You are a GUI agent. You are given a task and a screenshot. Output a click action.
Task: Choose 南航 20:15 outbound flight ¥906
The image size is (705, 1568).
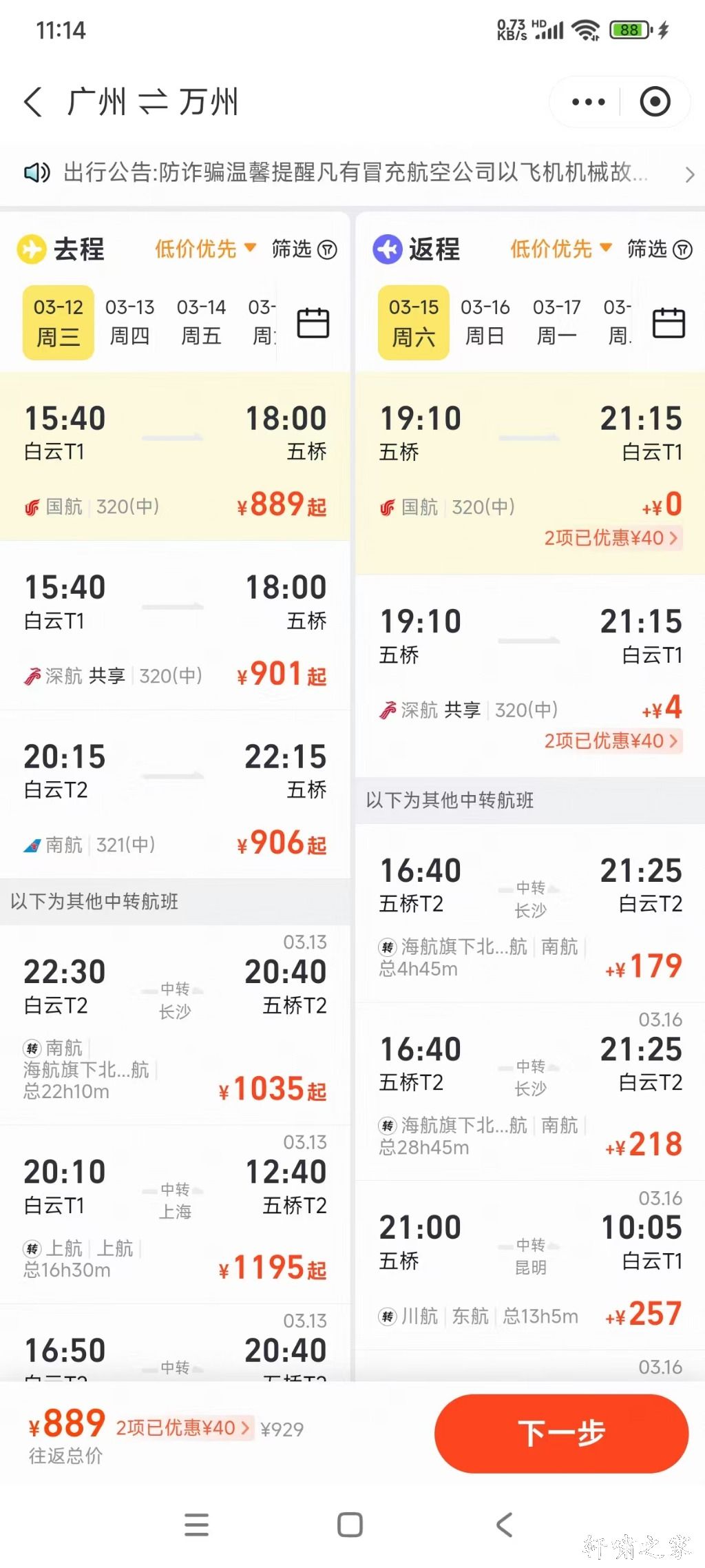(x=175, y=795)
